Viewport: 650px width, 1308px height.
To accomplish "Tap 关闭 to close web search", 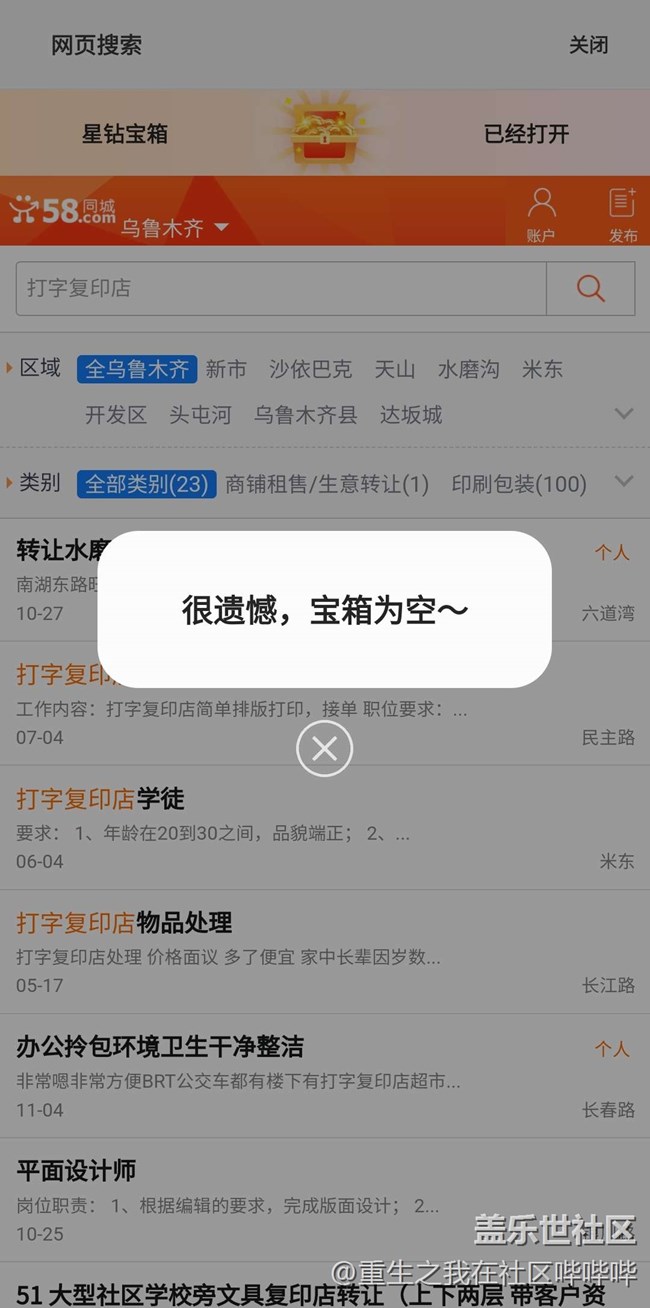I will [588, 45].
